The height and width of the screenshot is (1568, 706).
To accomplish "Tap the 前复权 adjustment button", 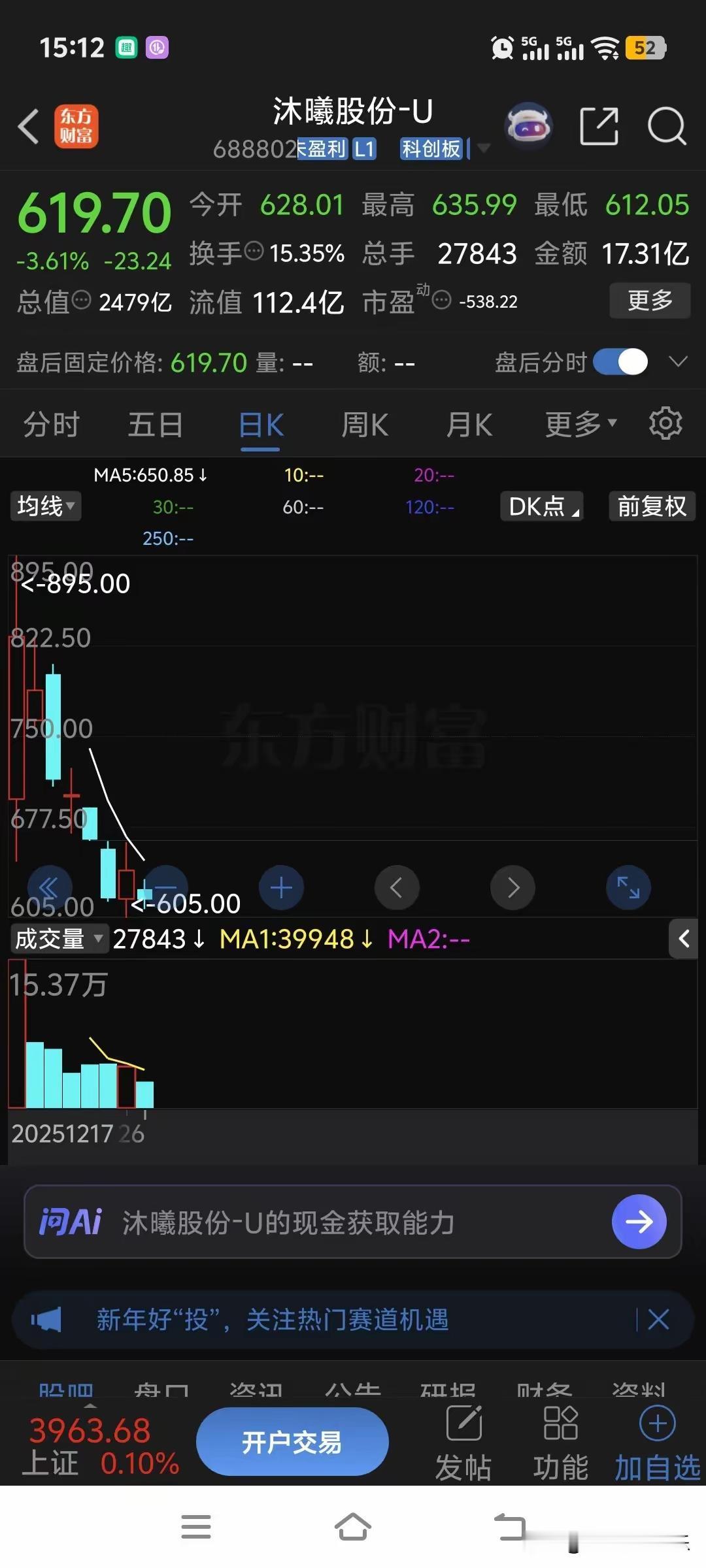I will (x=651, y=506).
